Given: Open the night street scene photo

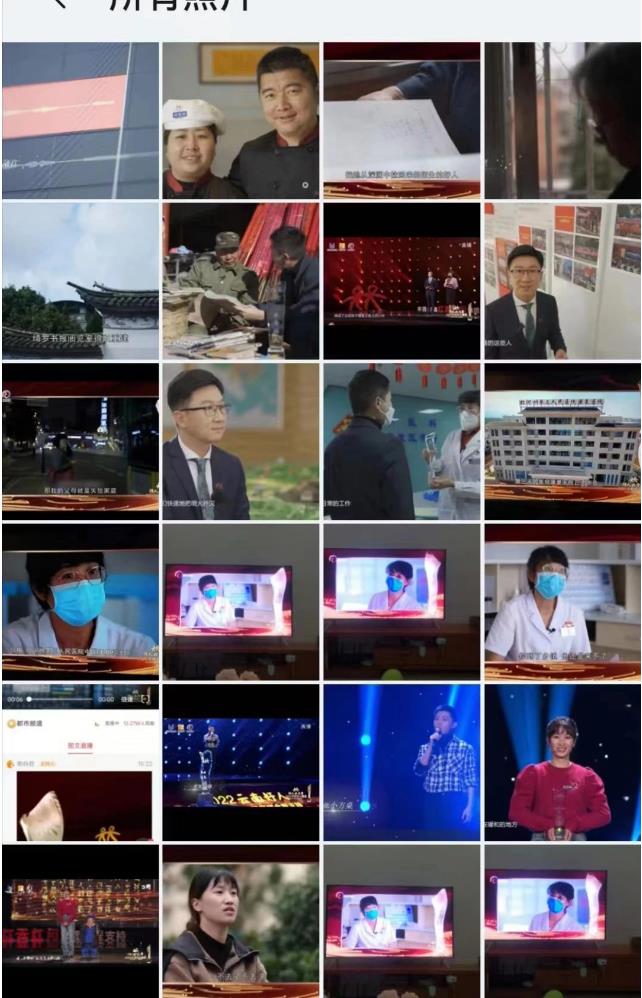Looking at the screenshot, I should coord(80,441).
